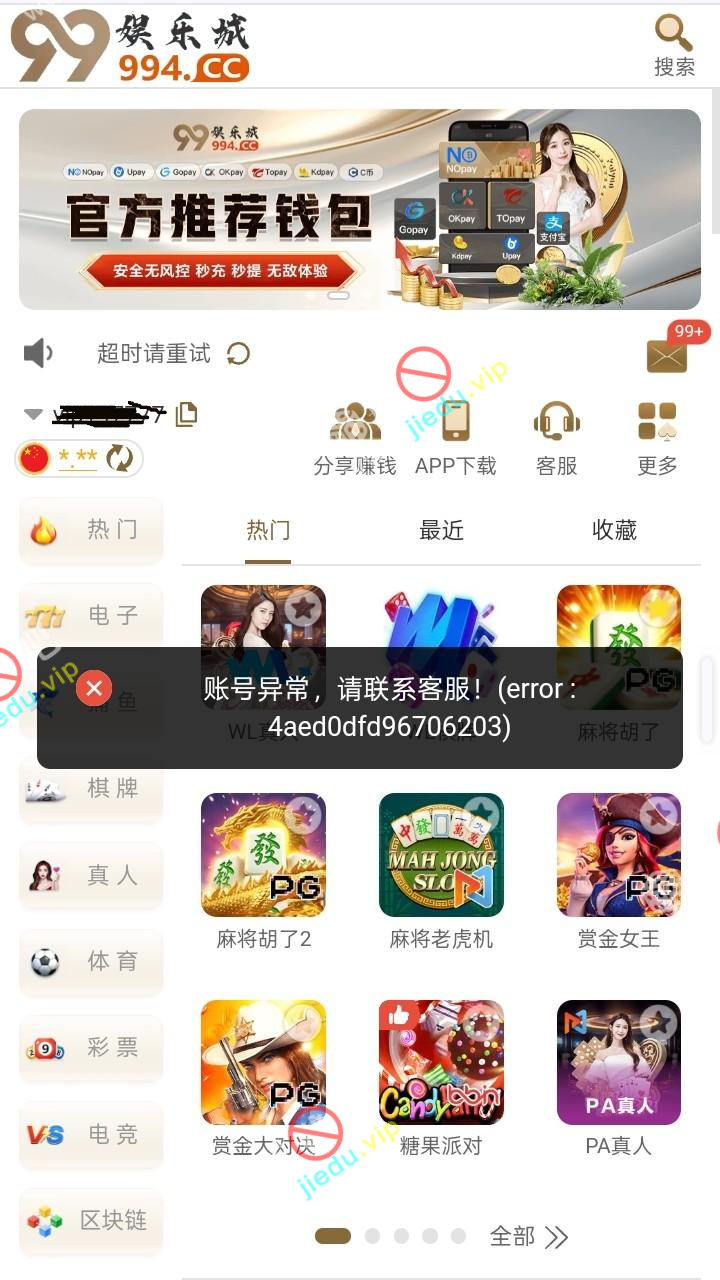Open the 麻将胡了2 game
Viewport: 720px width, 1280px height.
click(x=263, y=856)
